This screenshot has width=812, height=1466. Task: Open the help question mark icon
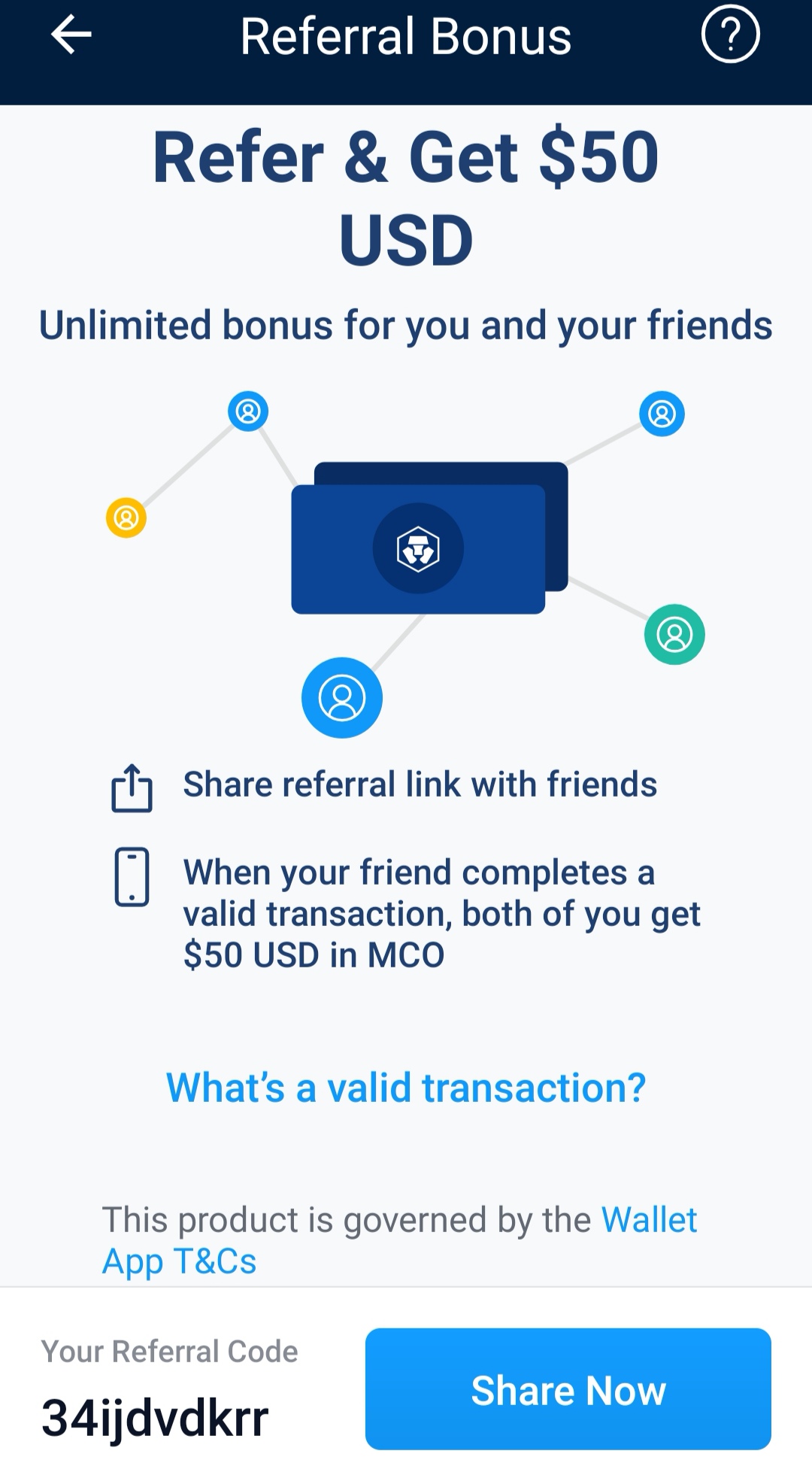[x=729, y=35]
